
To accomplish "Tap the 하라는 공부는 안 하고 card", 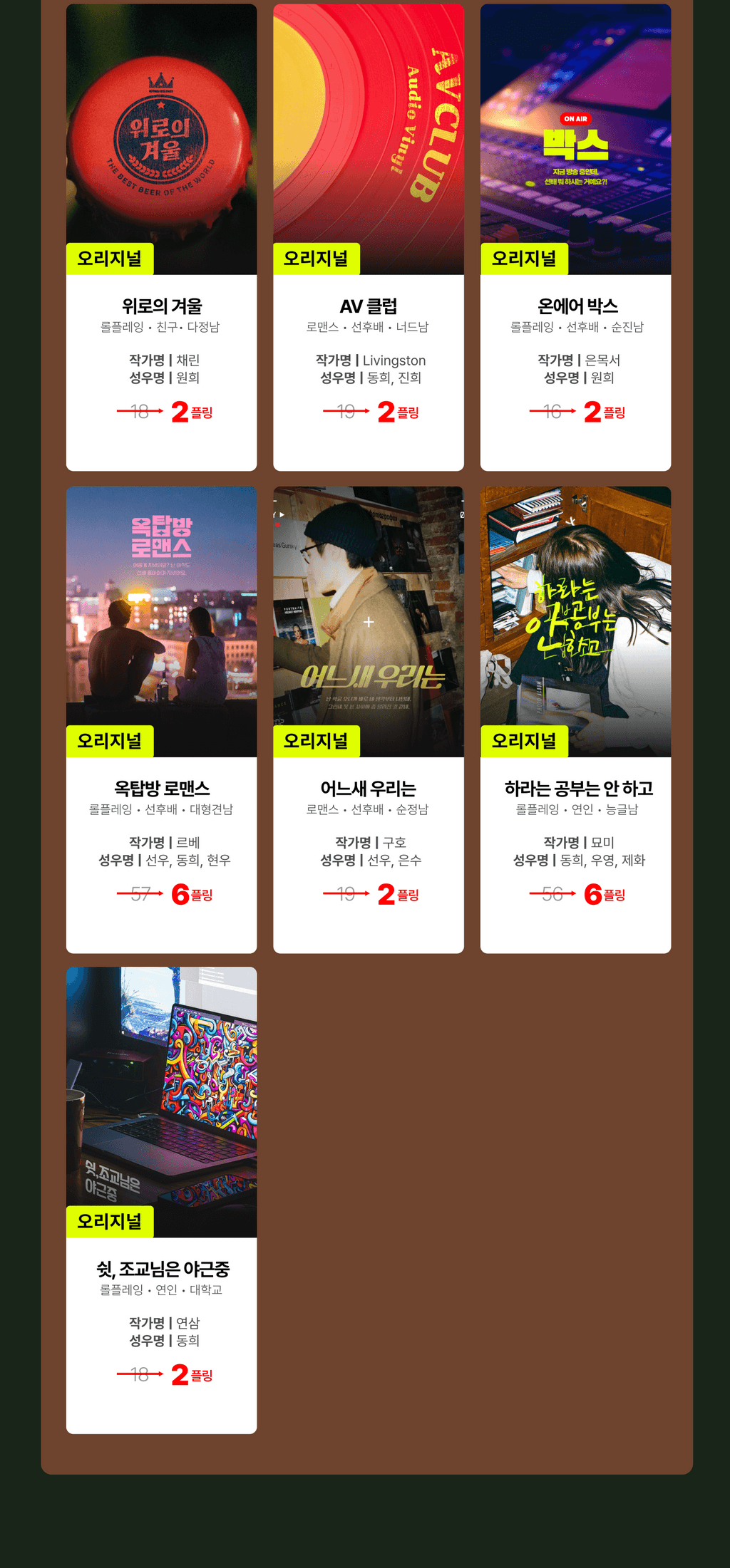I will (x=575, y=719).
